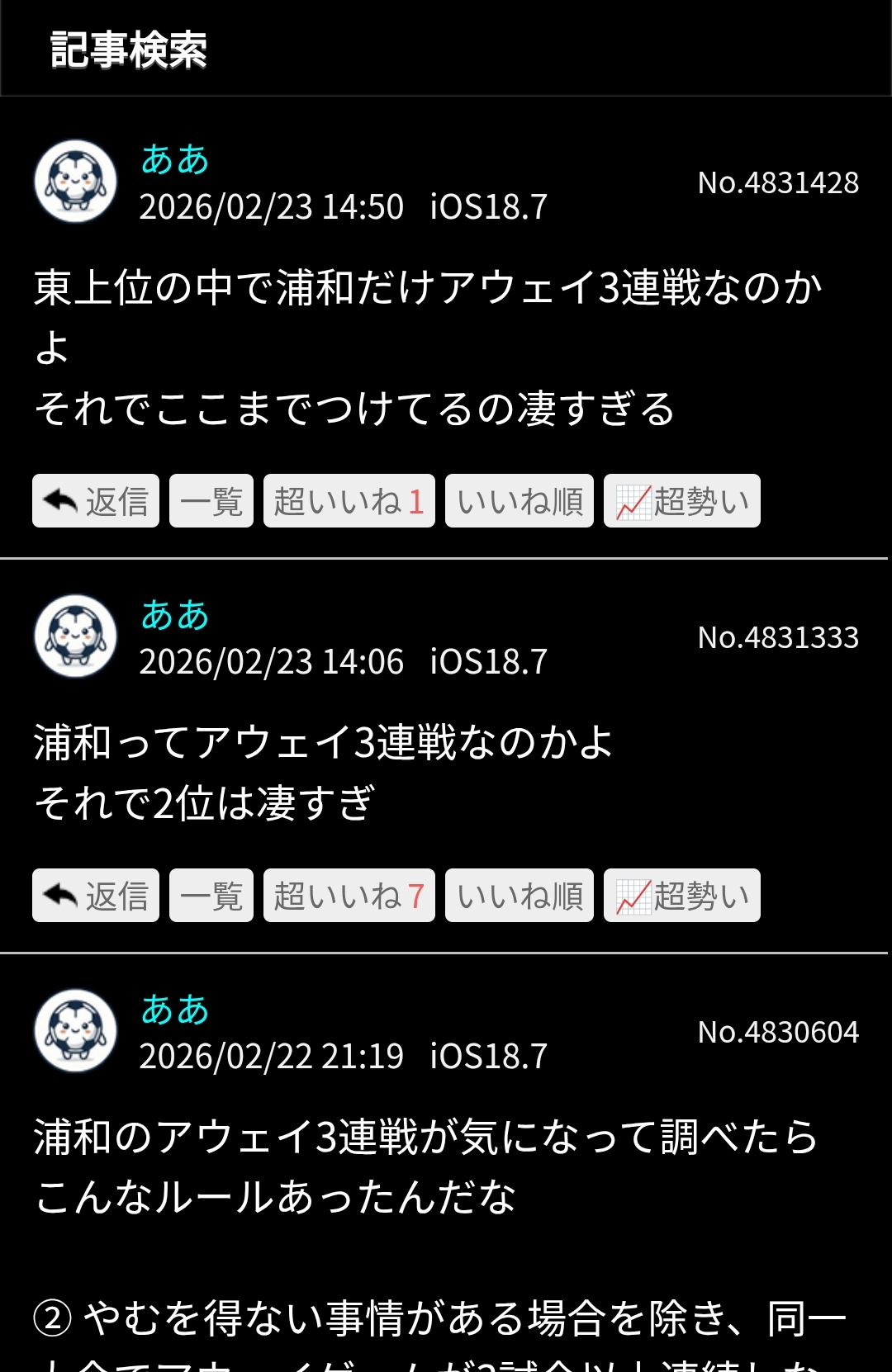Open 超勢い under post No.4831428
The width and height of the screenshot is (892, 1372).
click(682, 501)
